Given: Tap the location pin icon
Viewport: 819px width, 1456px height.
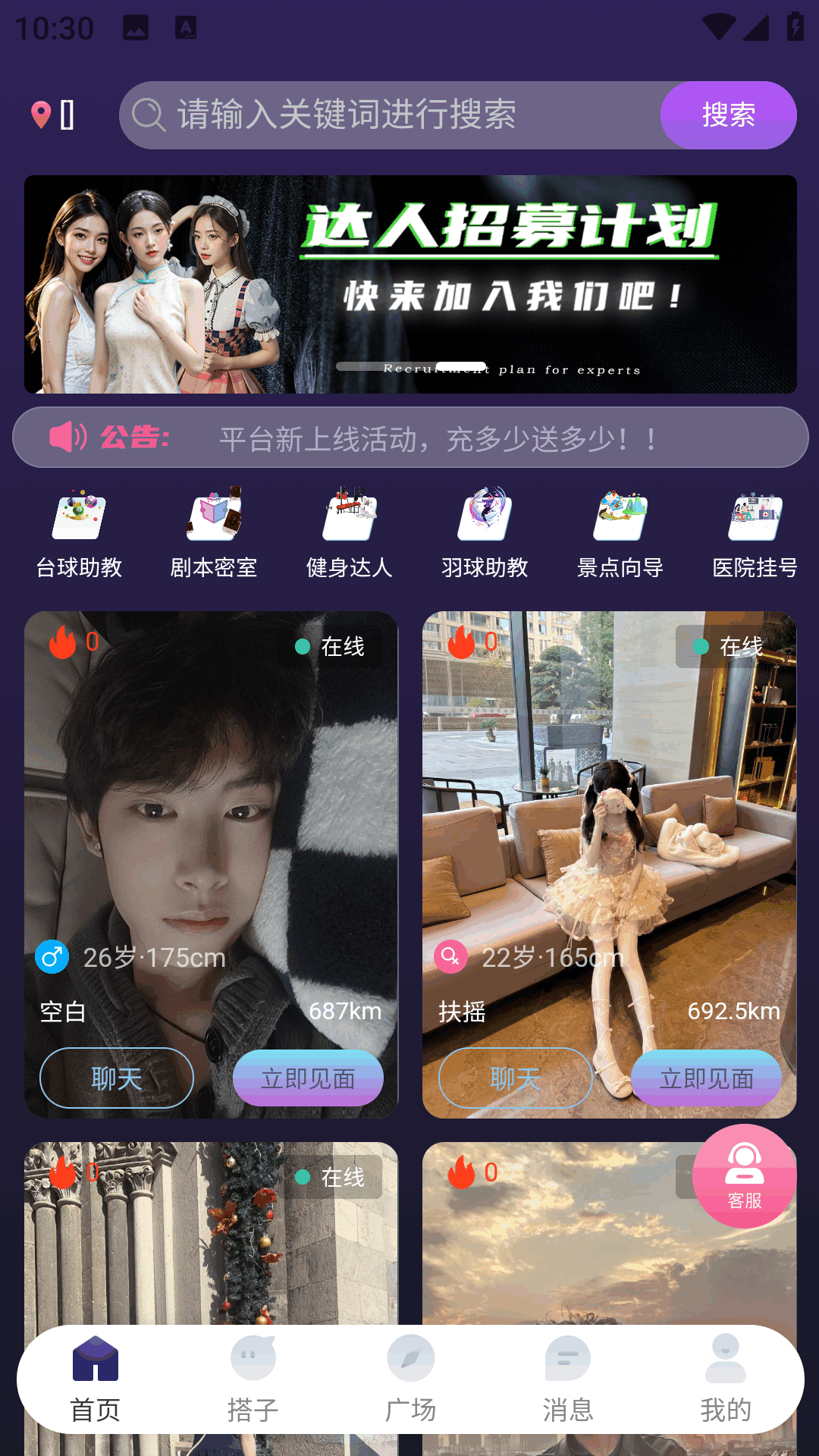Looking at the screenshot, I should 41,115.
